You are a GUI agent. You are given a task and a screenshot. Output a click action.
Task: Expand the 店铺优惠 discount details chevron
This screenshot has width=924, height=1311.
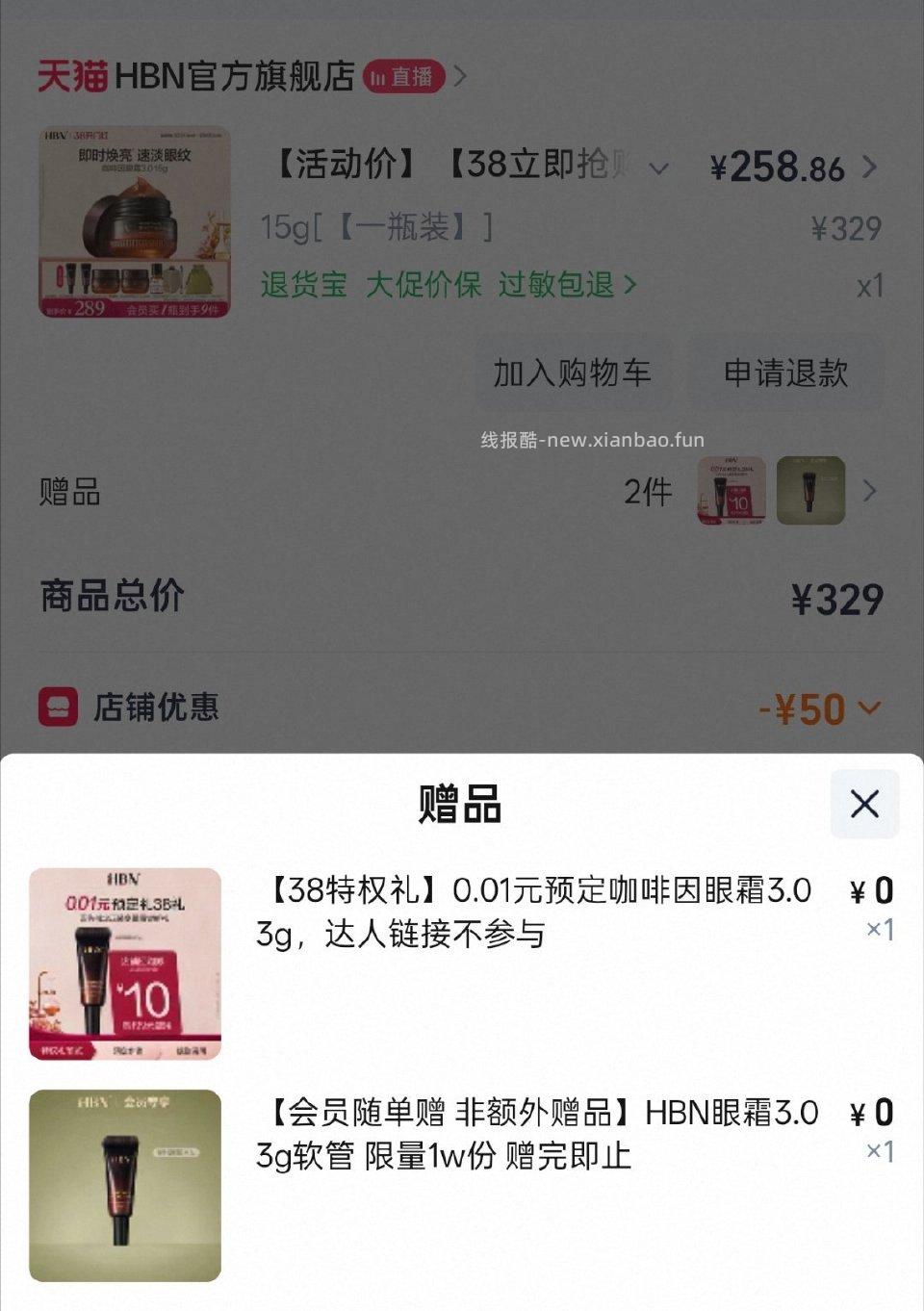(870, 708)
